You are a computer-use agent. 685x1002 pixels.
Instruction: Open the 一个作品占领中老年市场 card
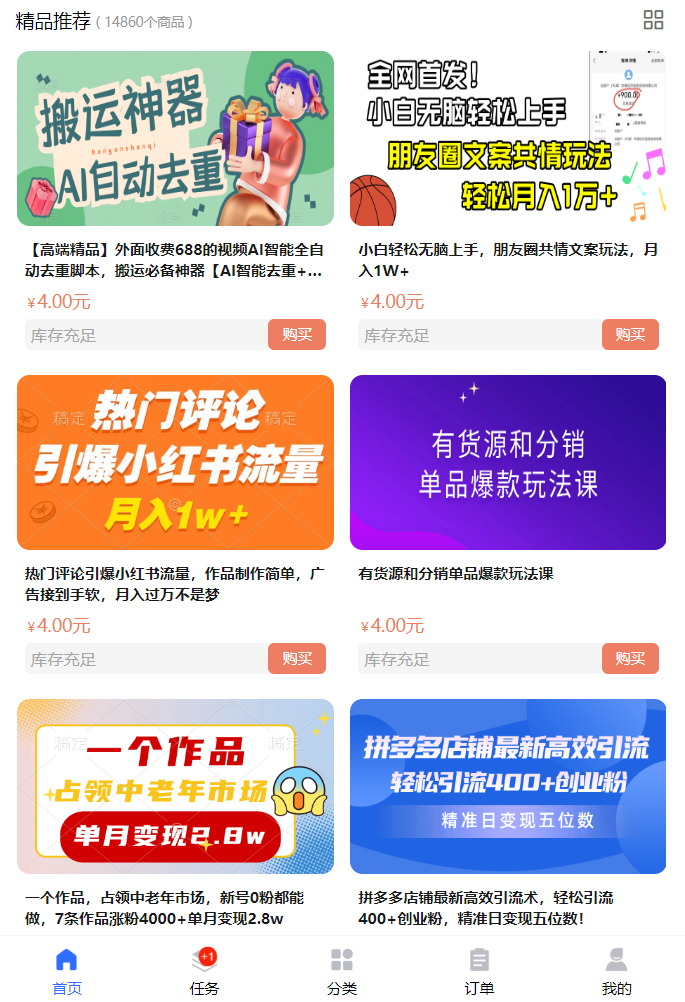pos(175,786)
